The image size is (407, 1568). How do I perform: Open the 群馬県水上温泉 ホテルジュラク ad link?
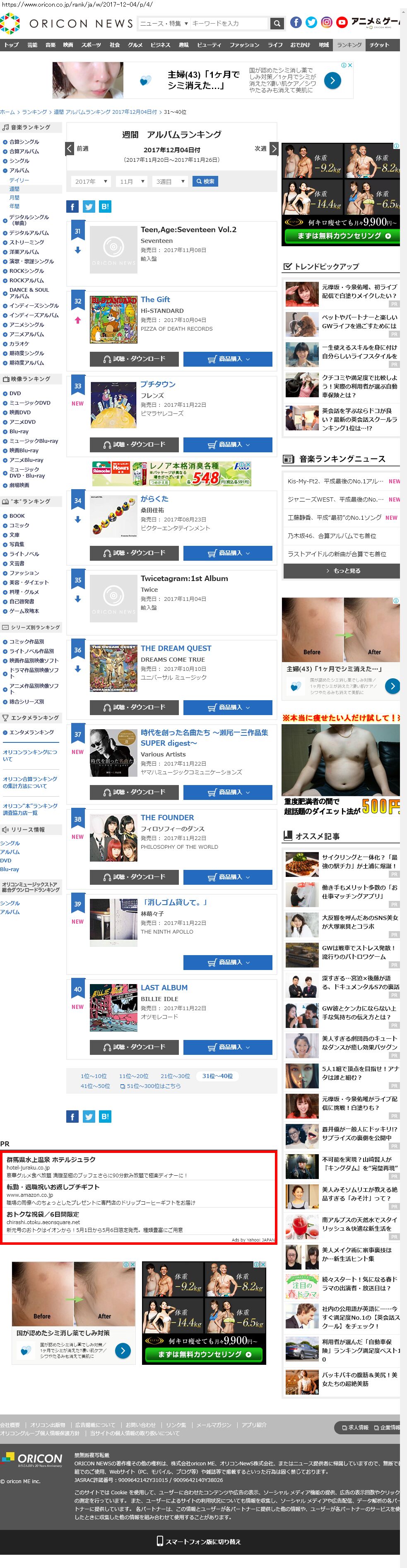click(x=51, y=1160)
